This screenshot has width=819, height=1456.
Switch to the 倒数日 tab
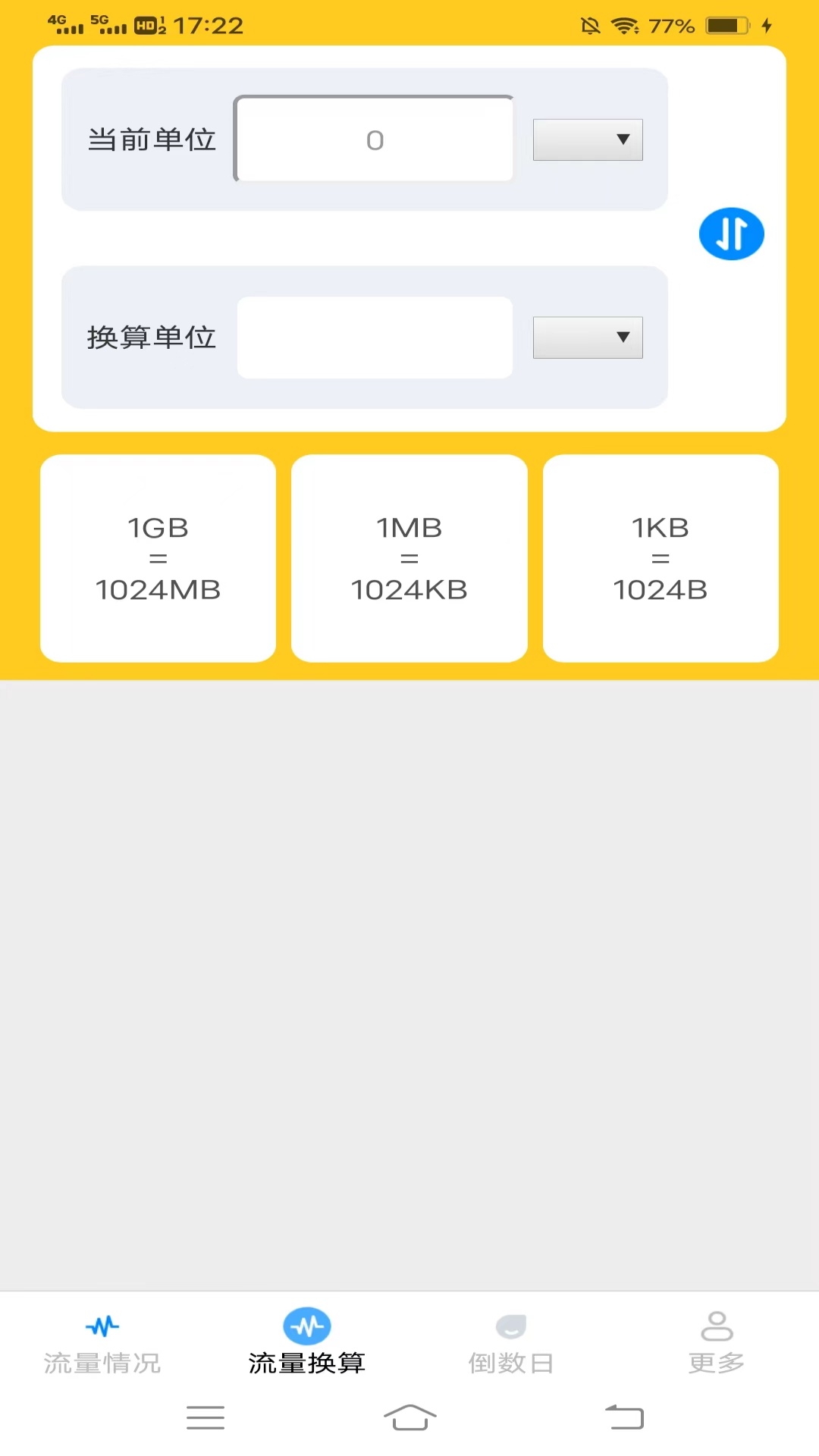[x=511, y=1342]
